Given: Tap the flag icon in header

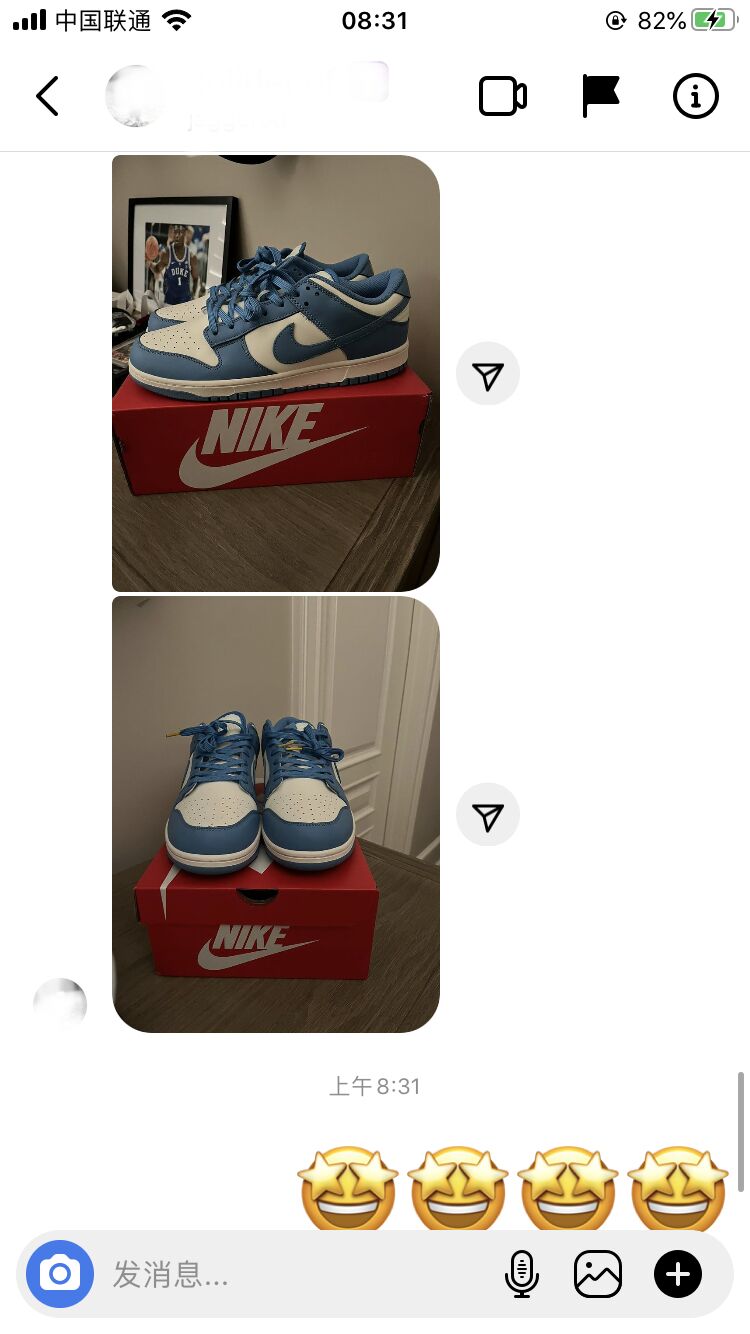Looking at the screenshot, I should click(x=600, y=96).
